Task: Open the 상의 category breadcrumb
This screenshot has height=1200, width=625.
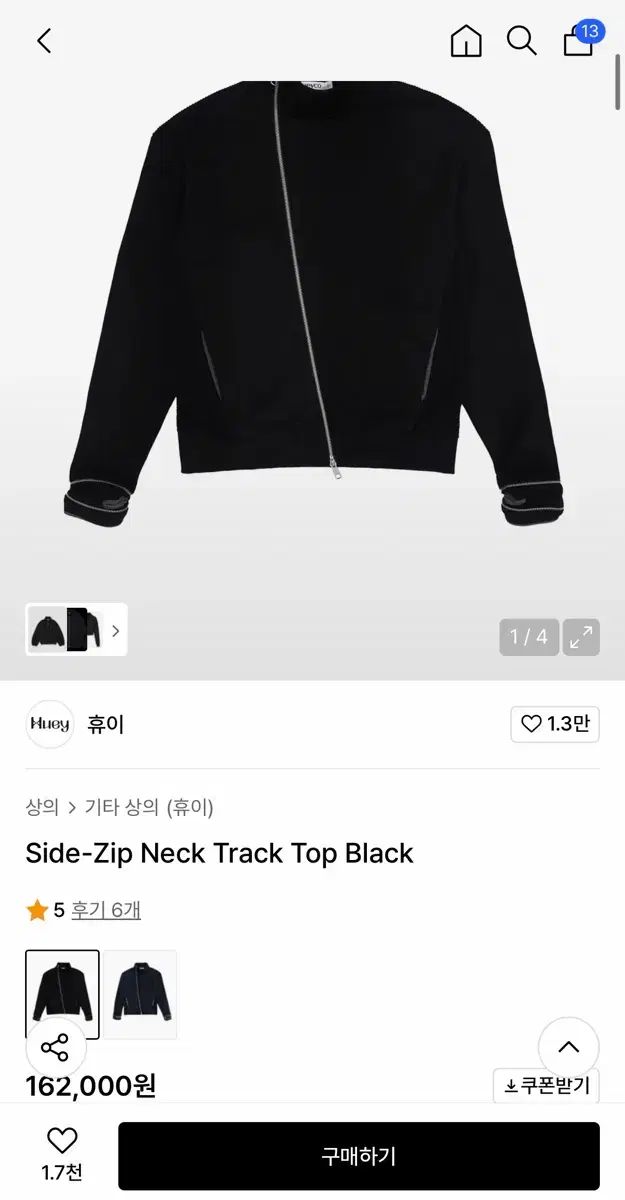Action: coord(42,807)
